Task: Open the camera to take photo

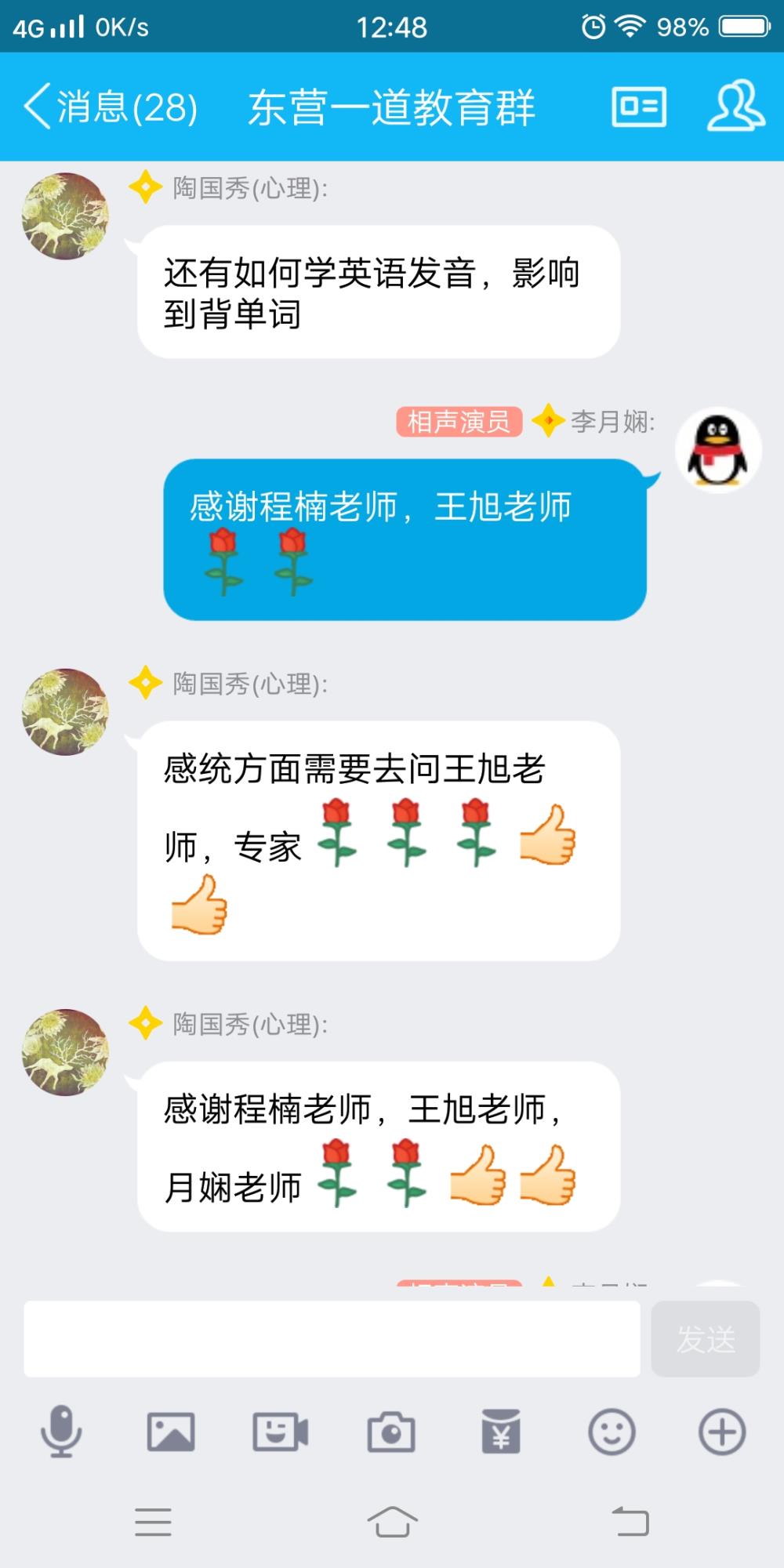Action: [x=391, y=1432]
